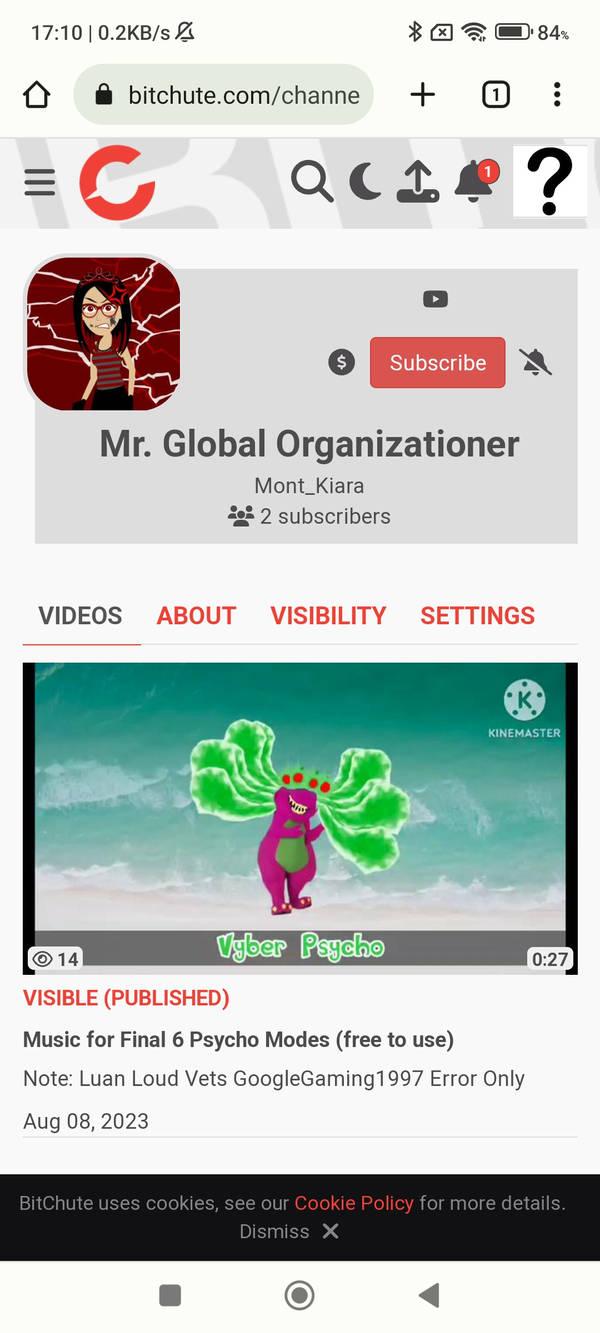Open the browser tab switcher

(495, 95)
